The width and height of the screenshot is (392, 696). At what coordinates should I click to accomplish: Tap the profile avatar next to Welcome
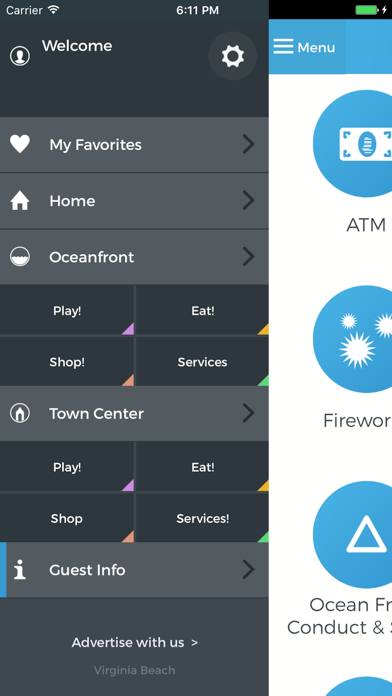coord(20,56)
